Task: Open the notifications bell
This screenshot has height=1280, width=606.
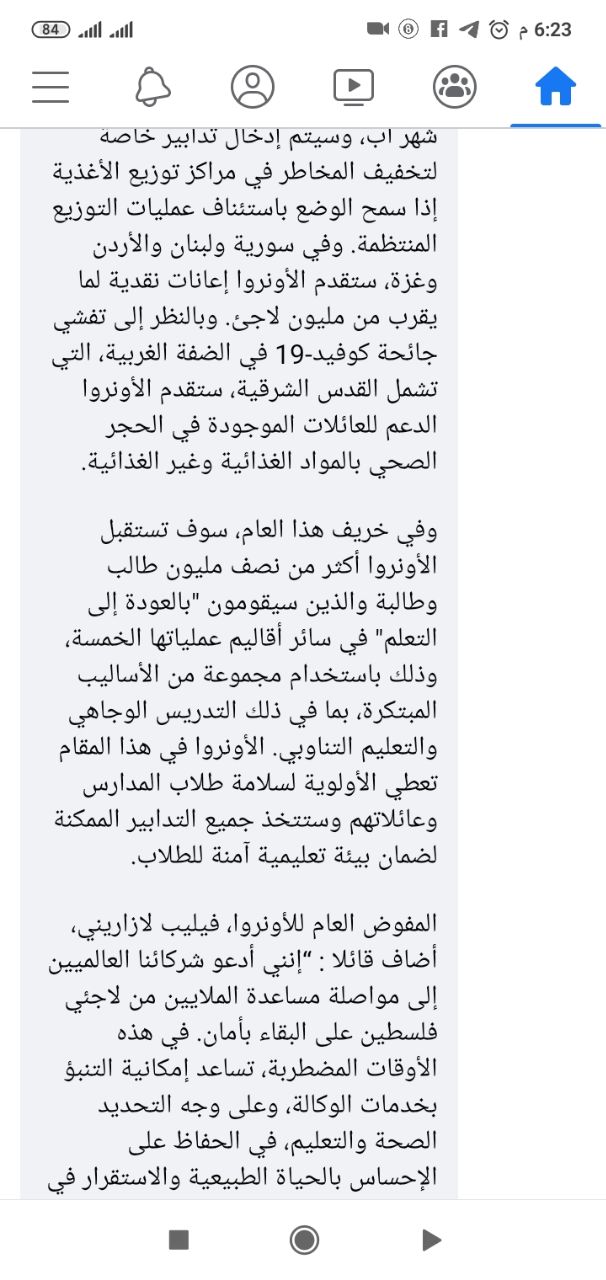Action: tap(153, 87)
